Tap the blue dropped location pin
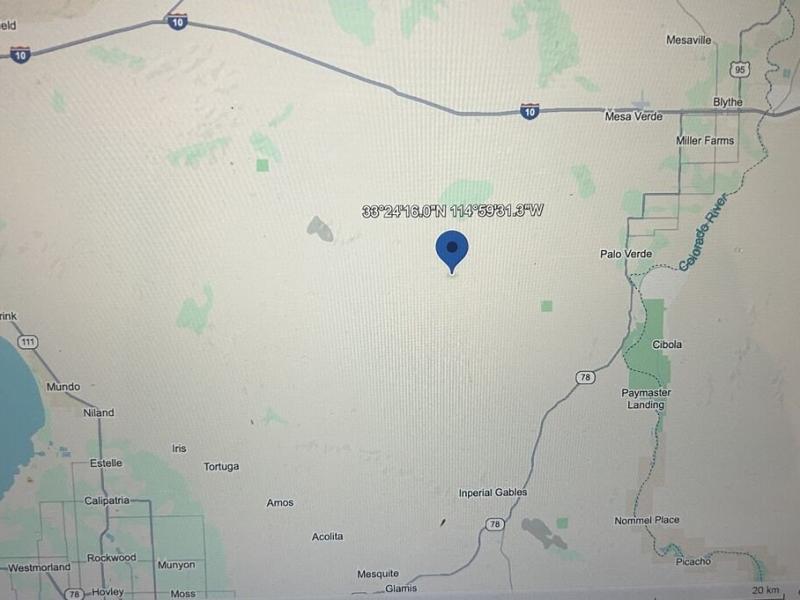The width and height of the screenshot is (800, 600). click(x=452, y=248)
